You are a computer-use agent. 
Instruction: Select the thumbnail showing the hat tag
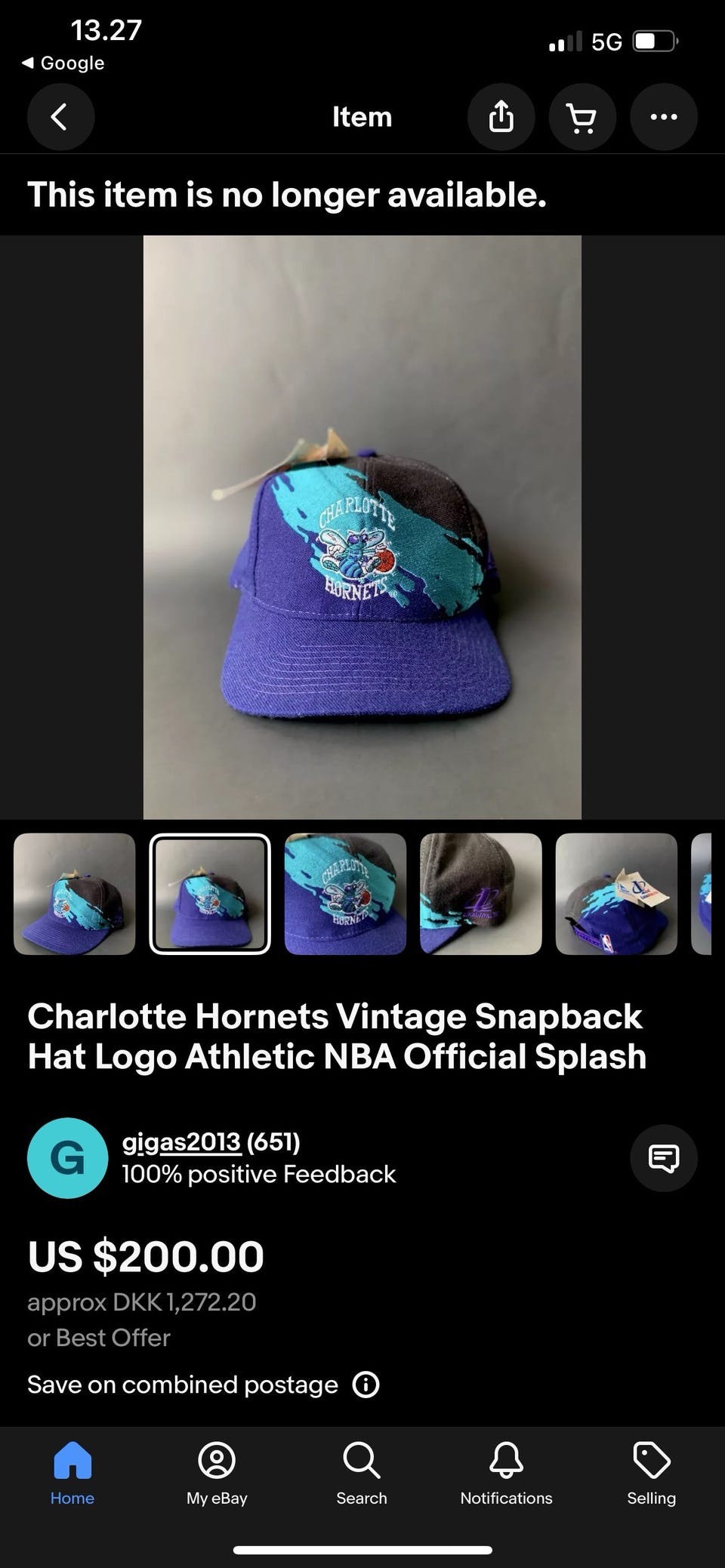tap(616, 894)
